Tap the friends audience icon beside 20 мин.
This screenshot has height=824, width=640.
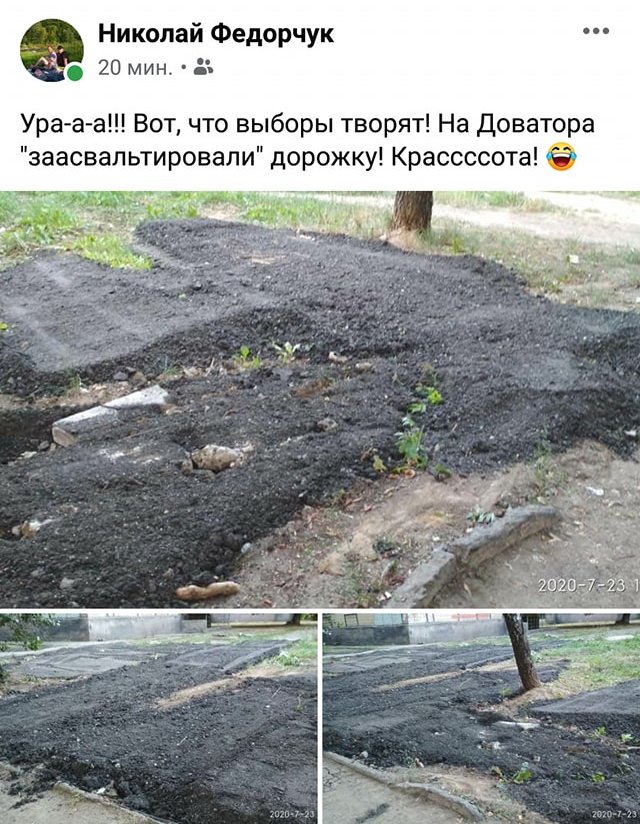(x=203, y=67)
